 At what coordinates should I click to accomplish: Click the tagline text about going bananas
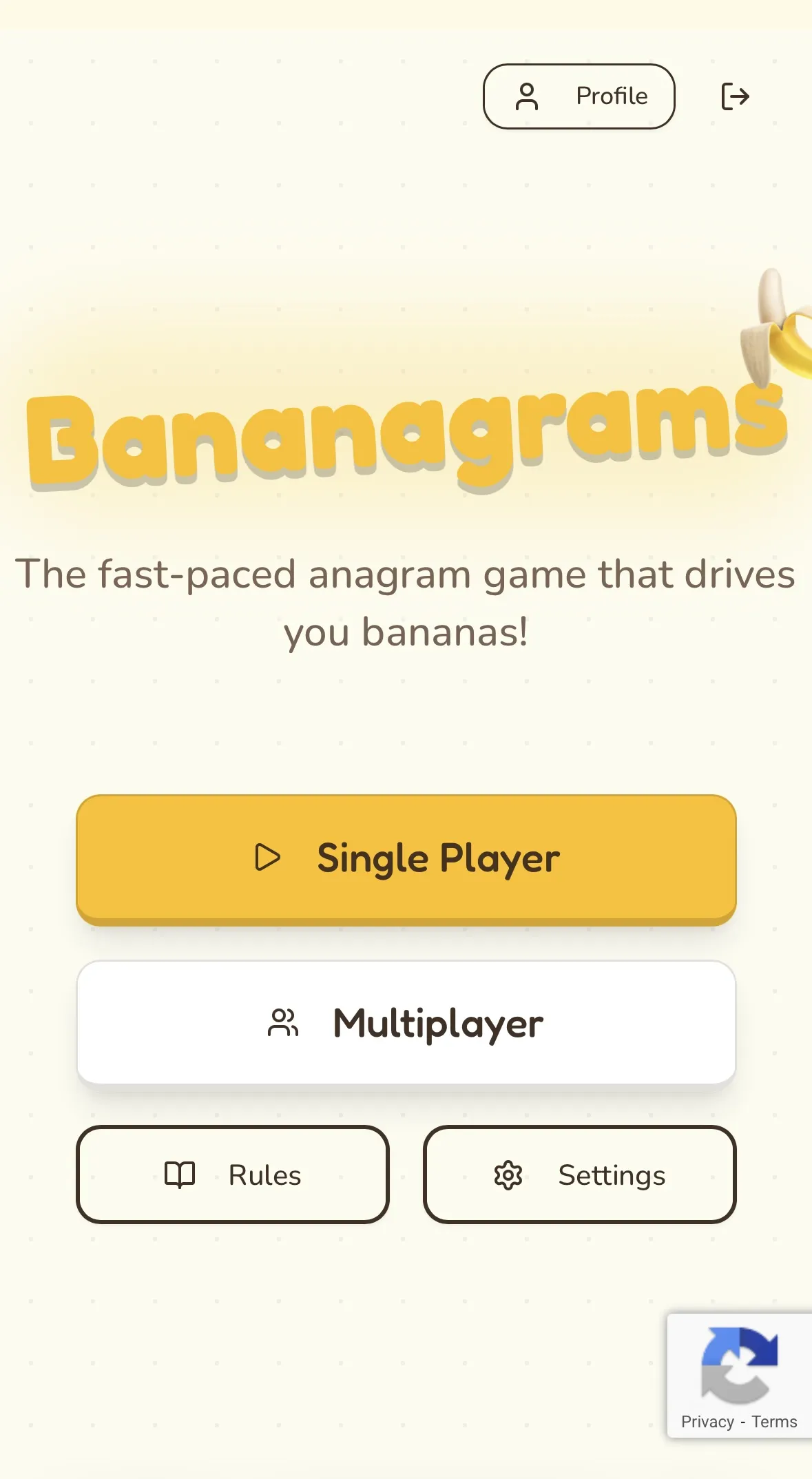[406, 603]
